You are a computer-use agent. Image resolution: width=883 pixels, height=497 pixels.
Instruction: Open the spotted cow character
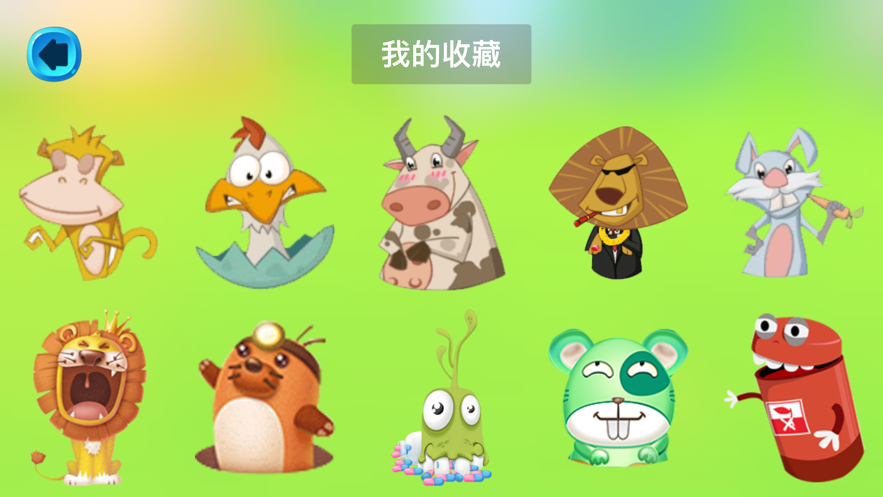click(440, 204)
